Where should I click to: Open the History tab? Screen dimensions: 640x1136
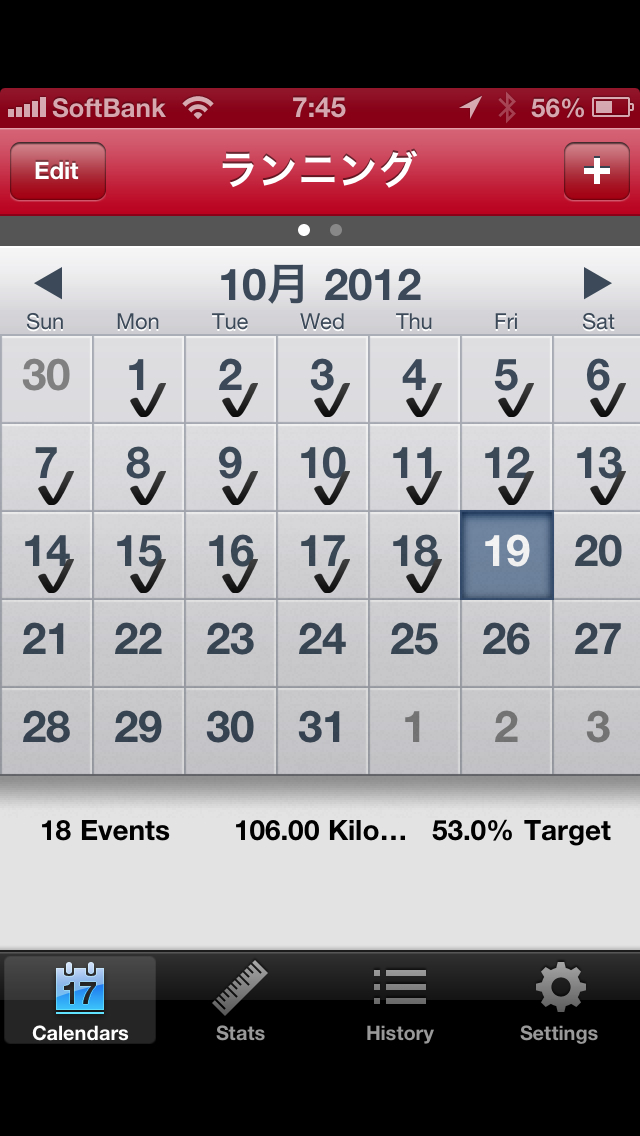tap(400, 1000)
